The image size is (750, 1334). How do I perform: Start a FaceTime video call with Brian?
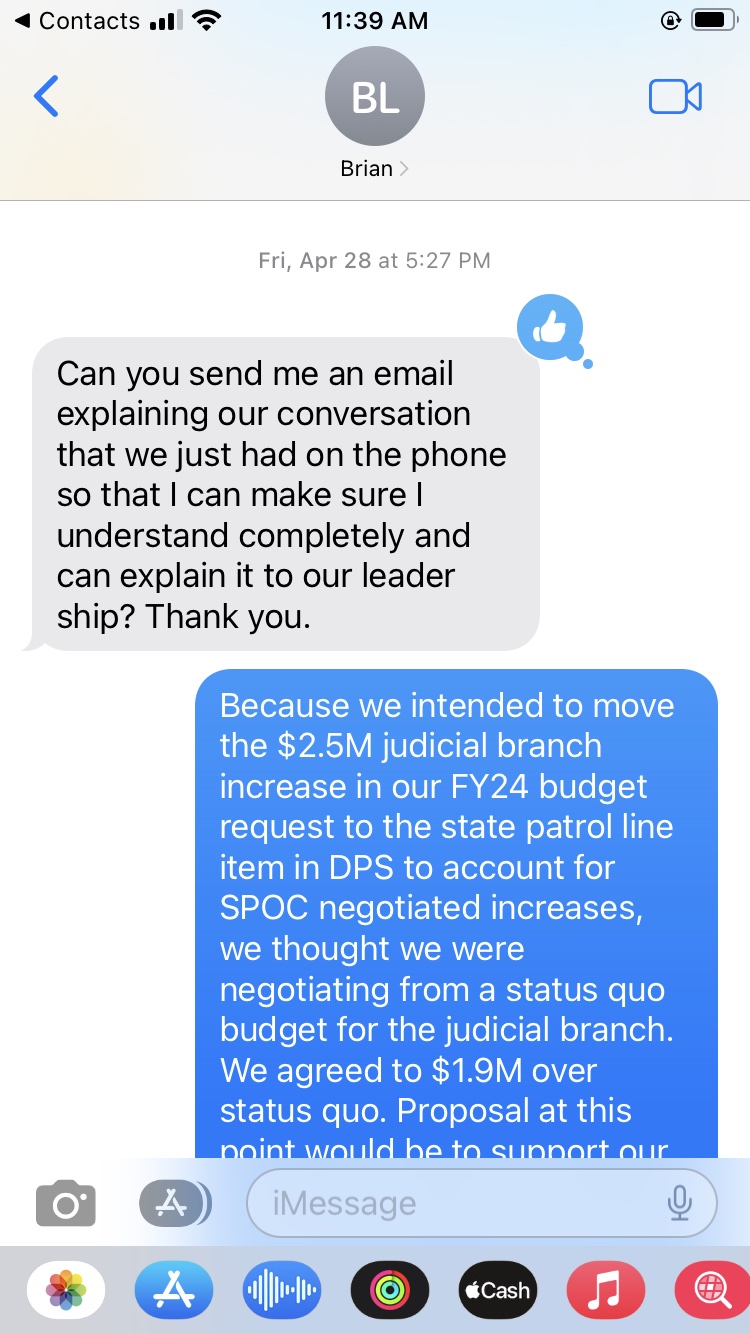(x=675, y=97)
